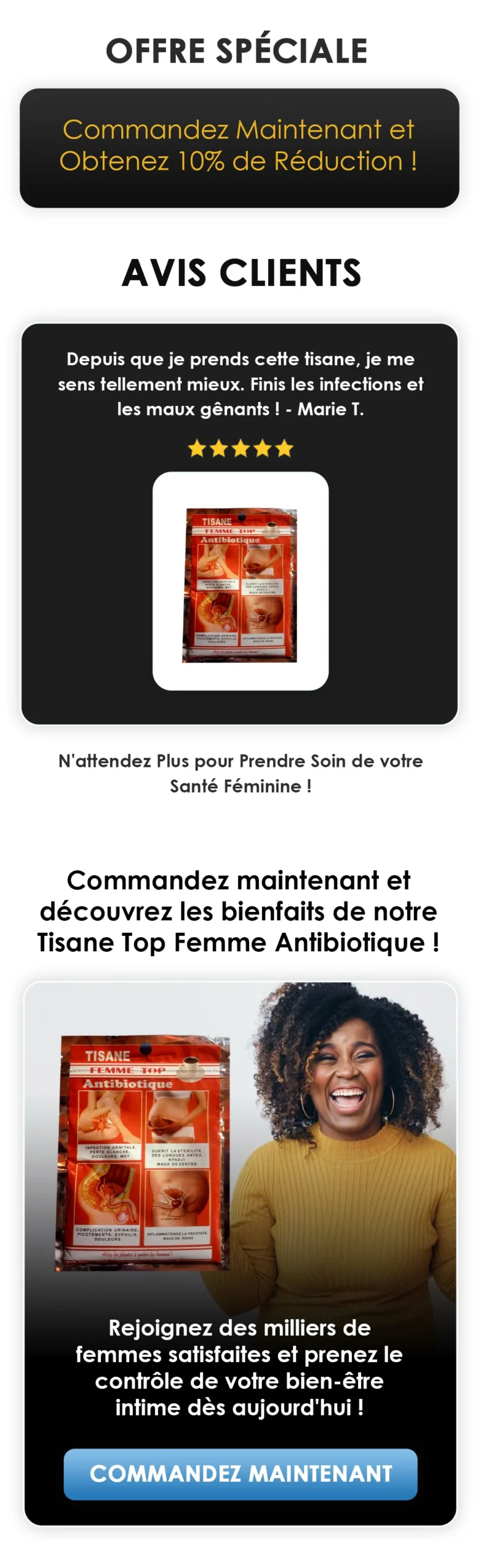This screenshot has height=1568, width=478.
Task: Open the 10% de Réduction offer banner
Action: 239,148
